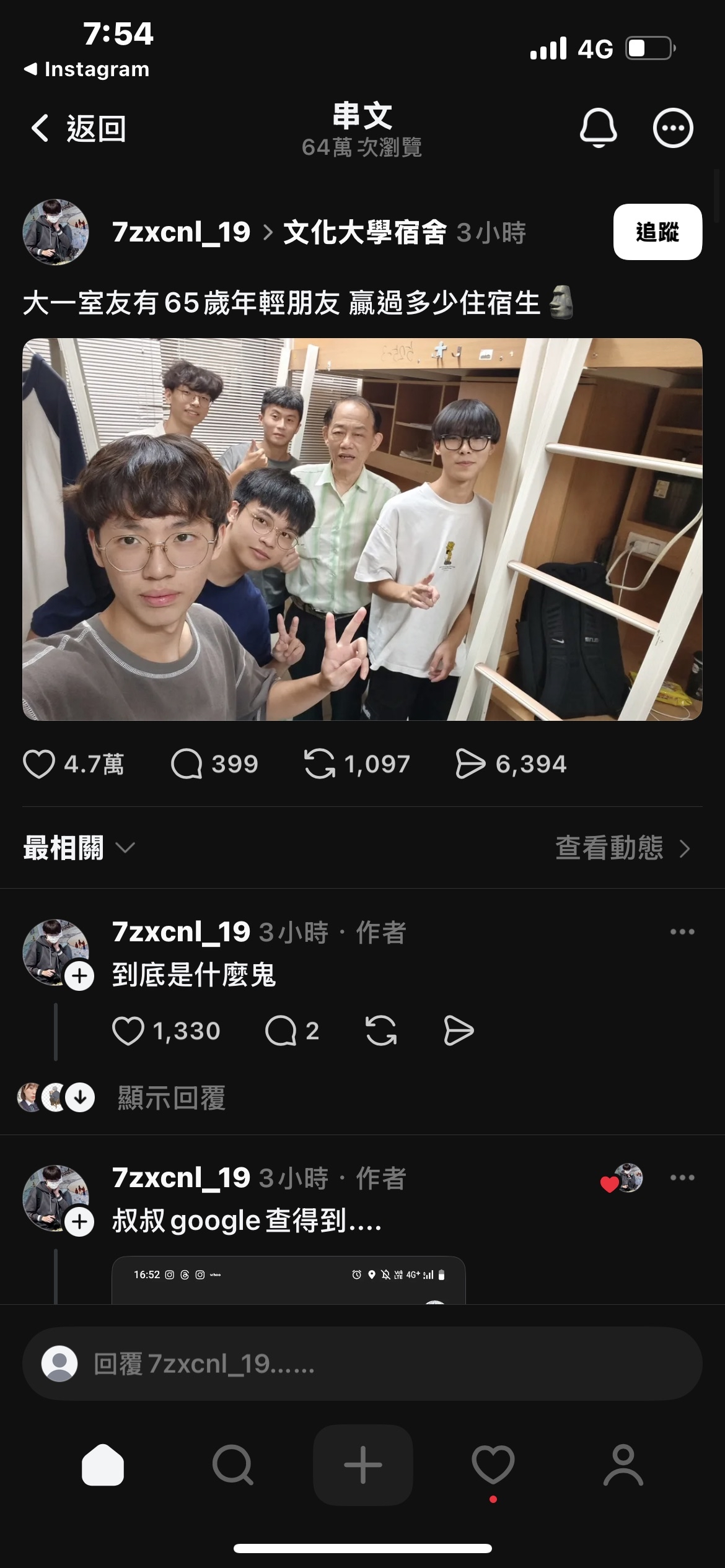725x1568 pixels.
Task: Open the dorm group photo in the post
Action: 362,529
